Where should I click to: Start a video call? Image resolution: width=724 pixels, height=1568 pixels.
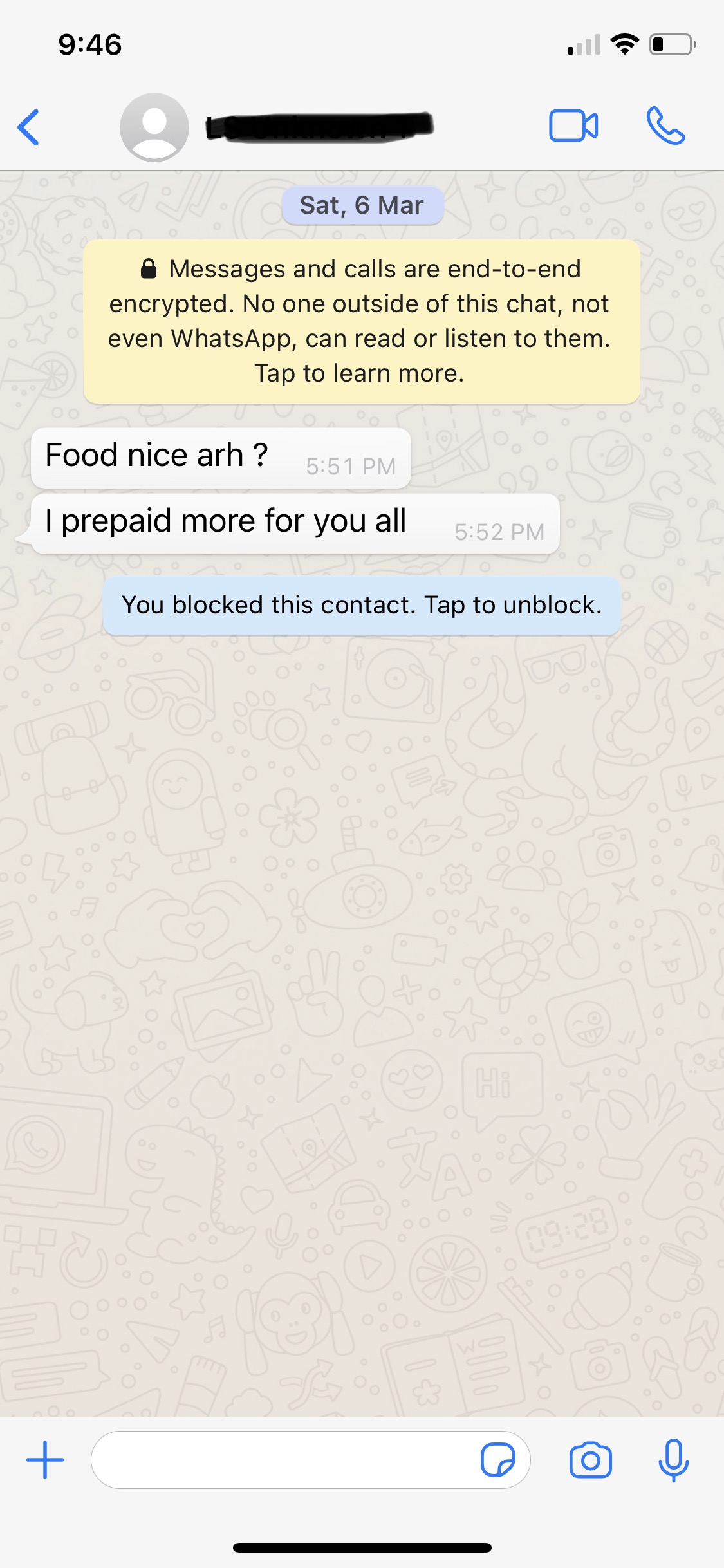click(x=573, y=126)
